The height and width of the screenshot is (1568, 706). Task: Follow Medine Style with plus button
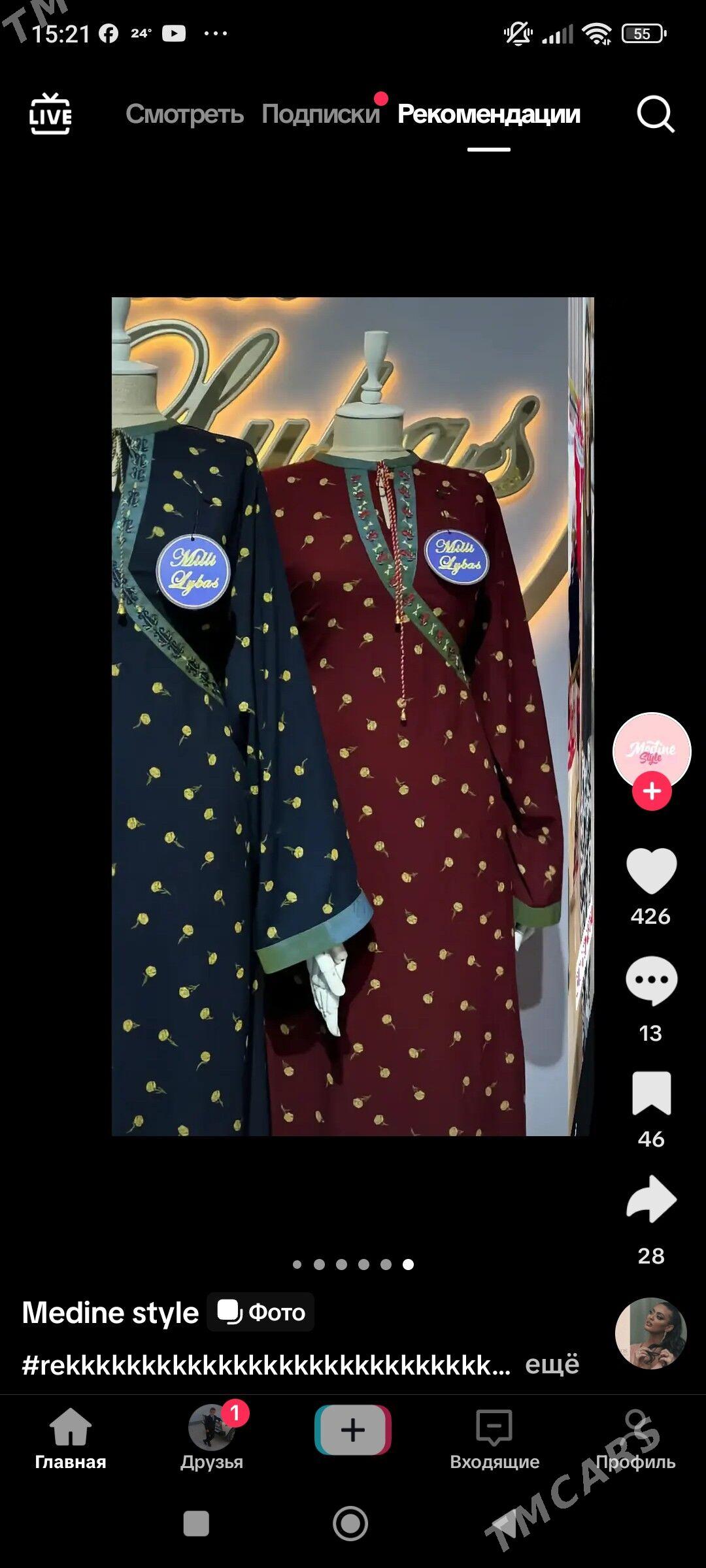651,791
